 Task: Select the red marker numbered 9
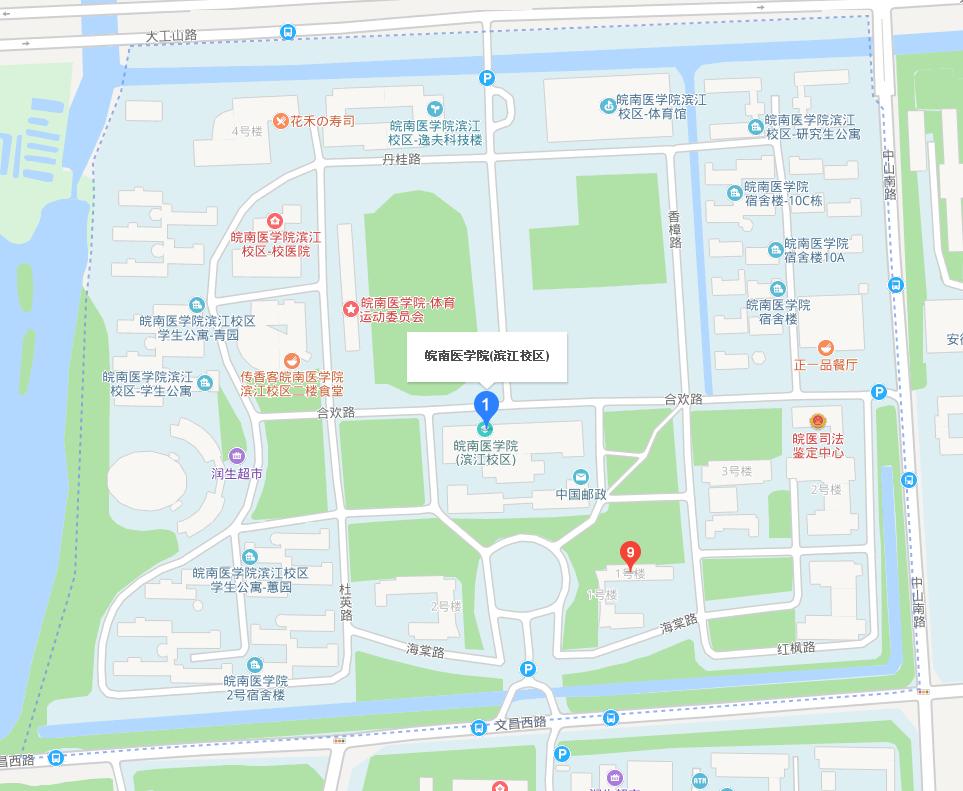pyautogui.click(x=630, y=551)
